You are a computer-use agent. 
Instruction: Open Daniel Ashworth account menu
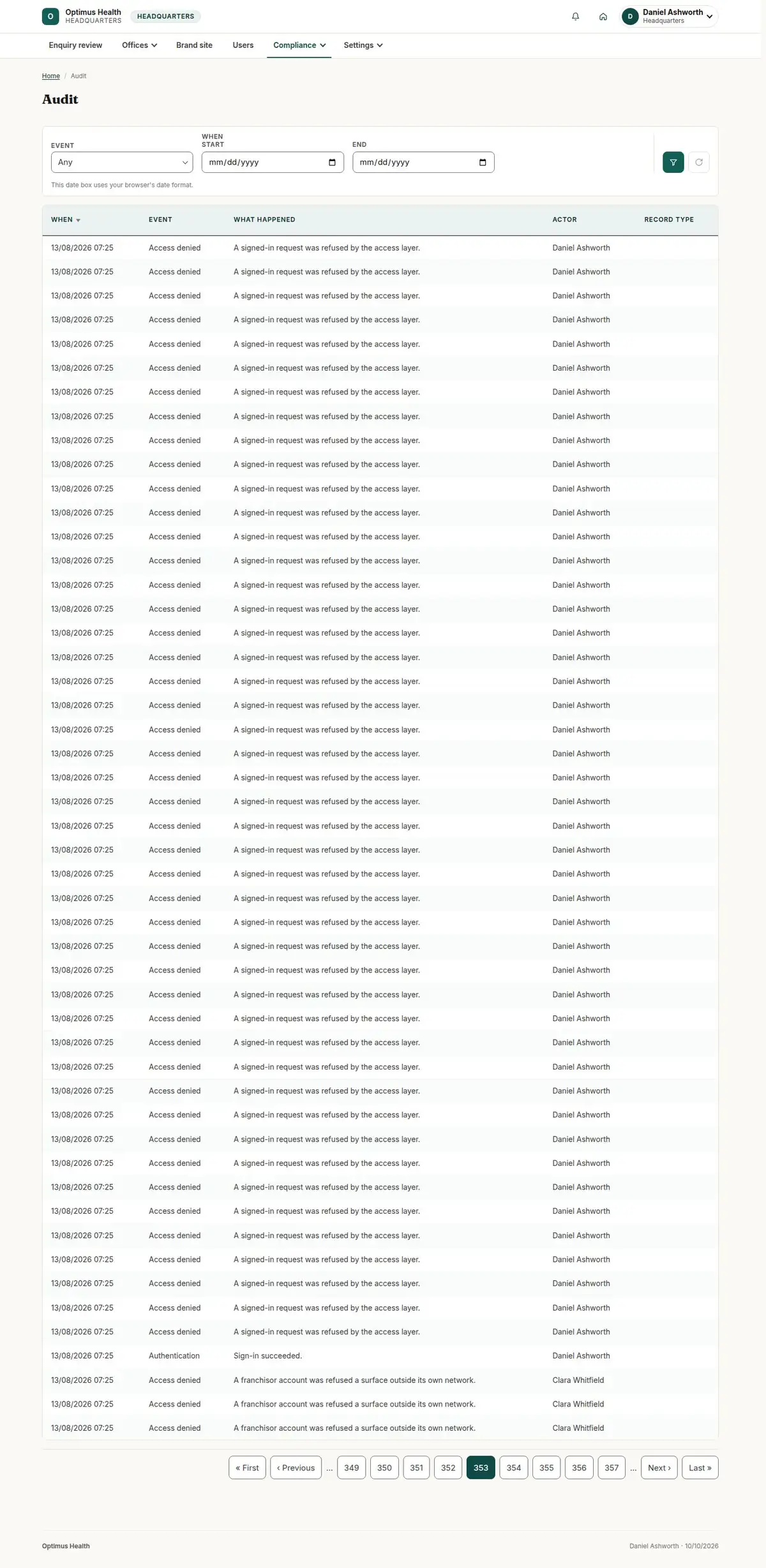[x=670, y=17]
